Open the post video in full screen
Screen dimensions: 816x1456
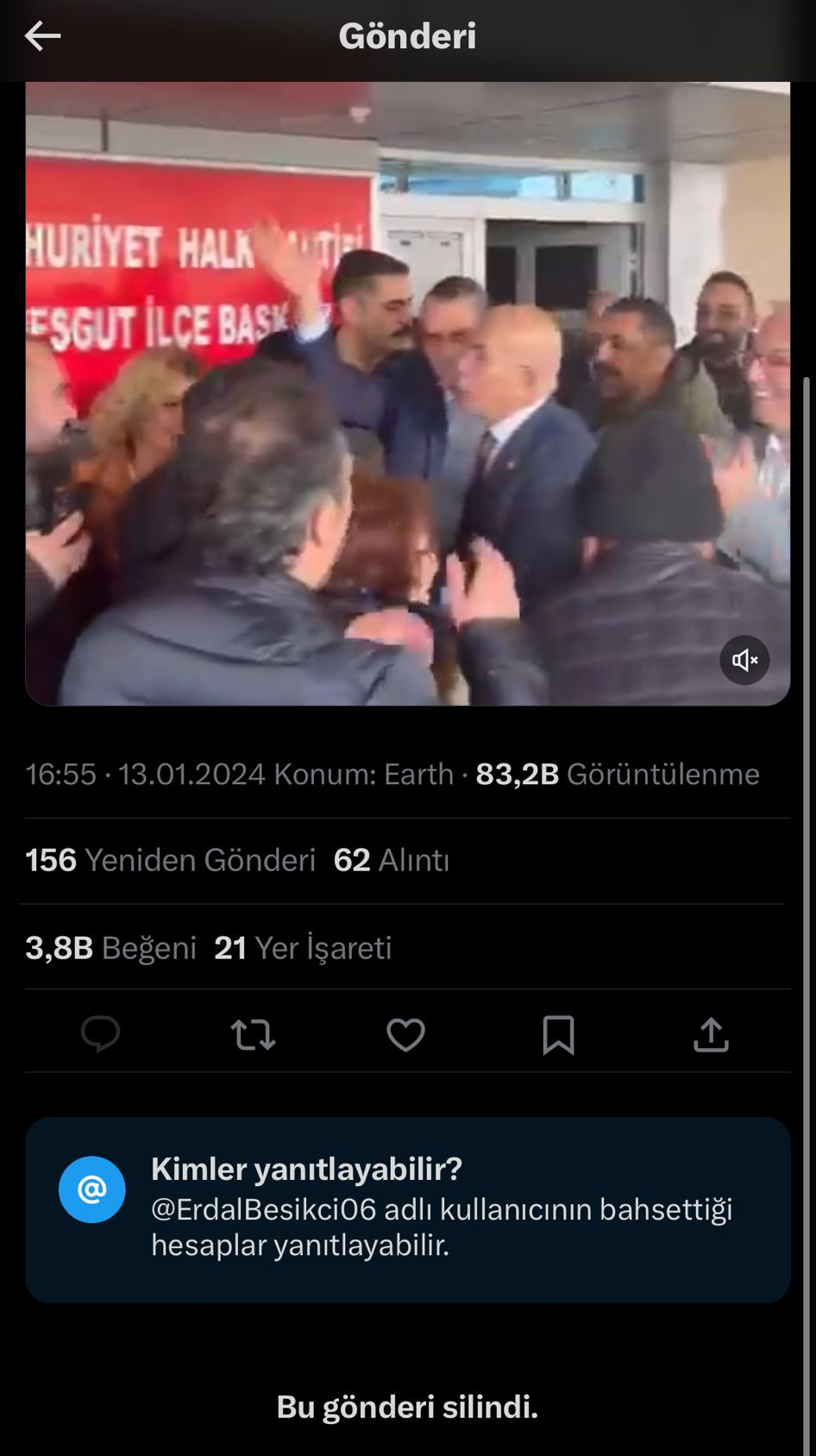[x=407, y=393]
